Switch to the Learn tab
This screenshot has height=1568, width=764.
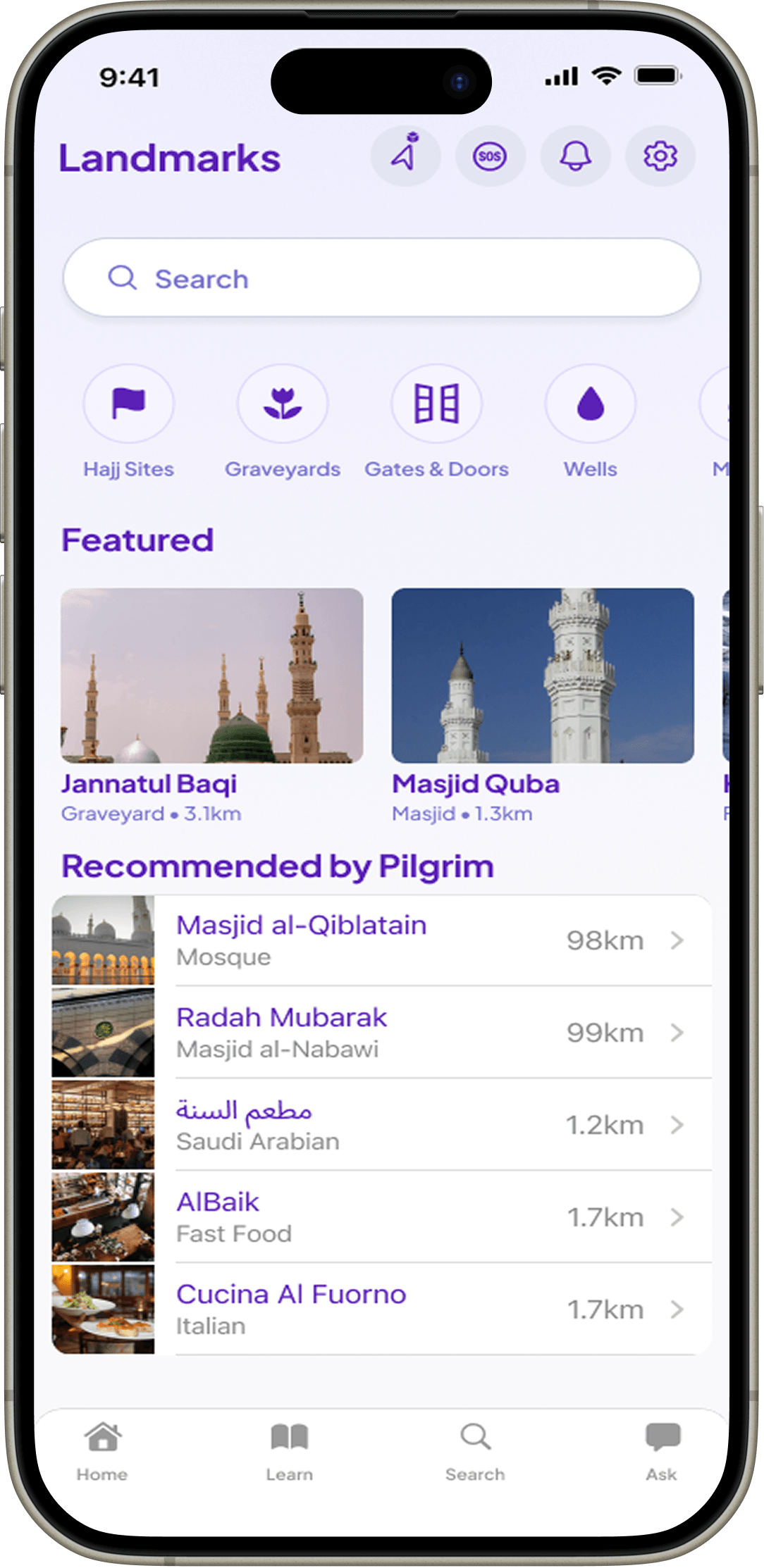(x=289, y=1451)
